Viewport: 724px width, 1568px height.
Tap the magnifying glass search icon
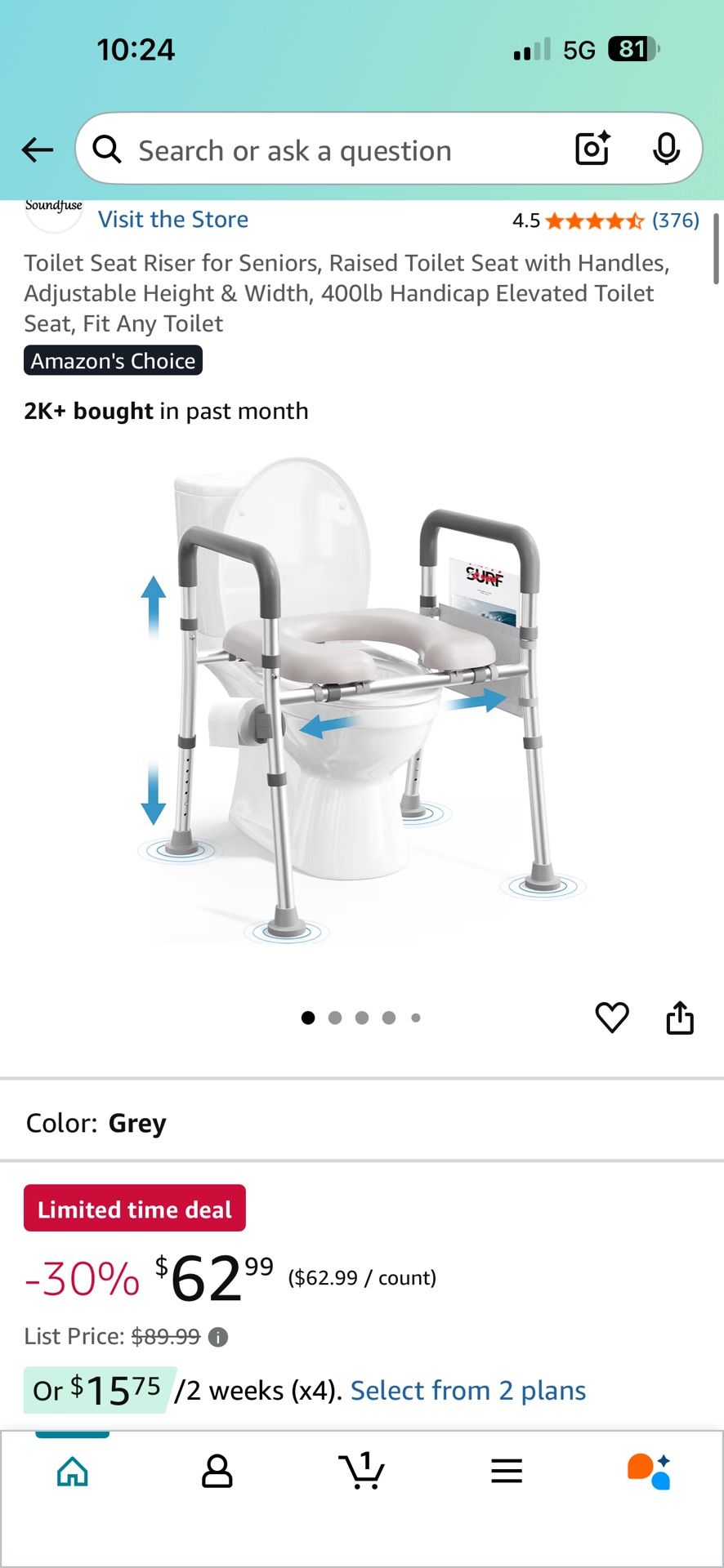coord(106,149)
